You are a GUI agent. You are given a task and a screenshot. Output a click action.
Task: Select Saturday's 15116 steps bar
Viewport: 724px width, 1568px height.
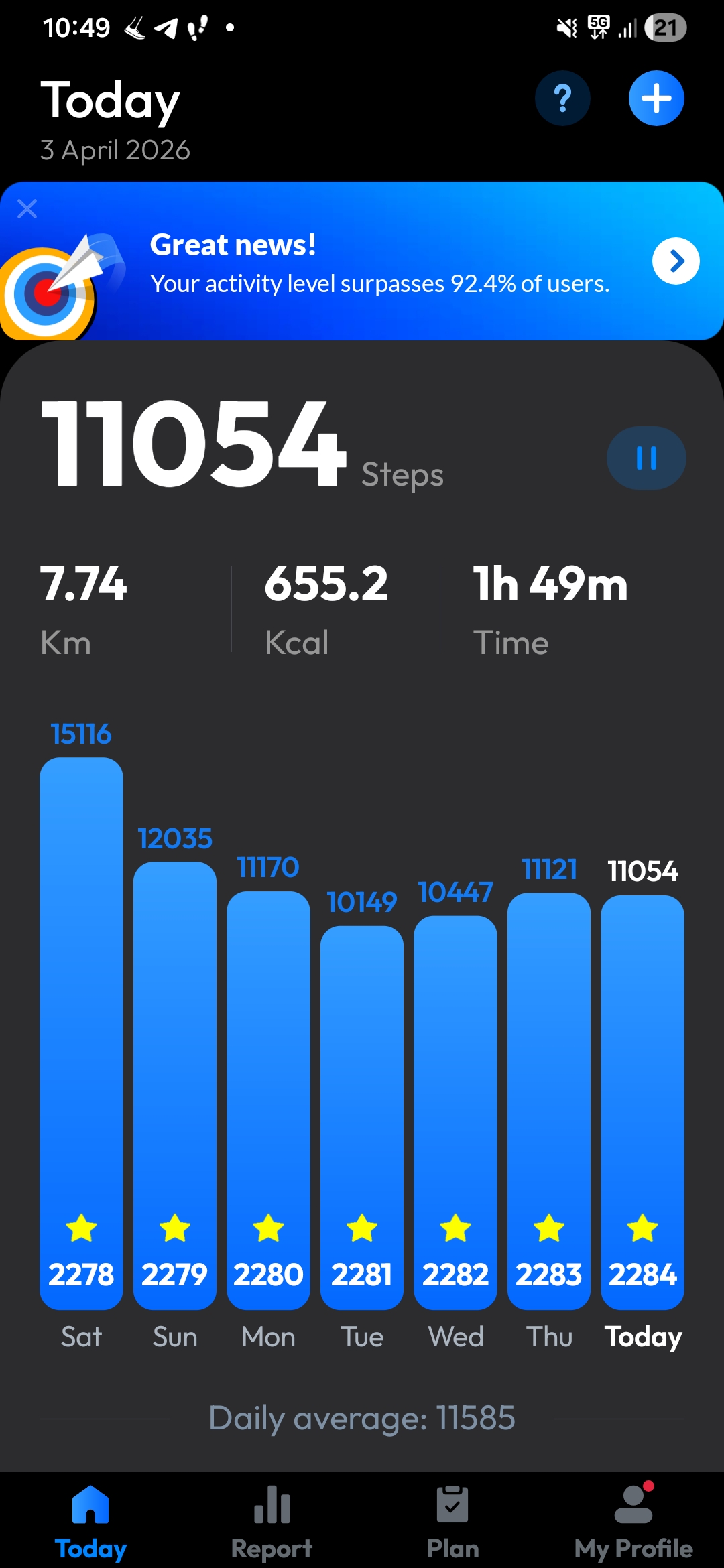[81, 1032]
